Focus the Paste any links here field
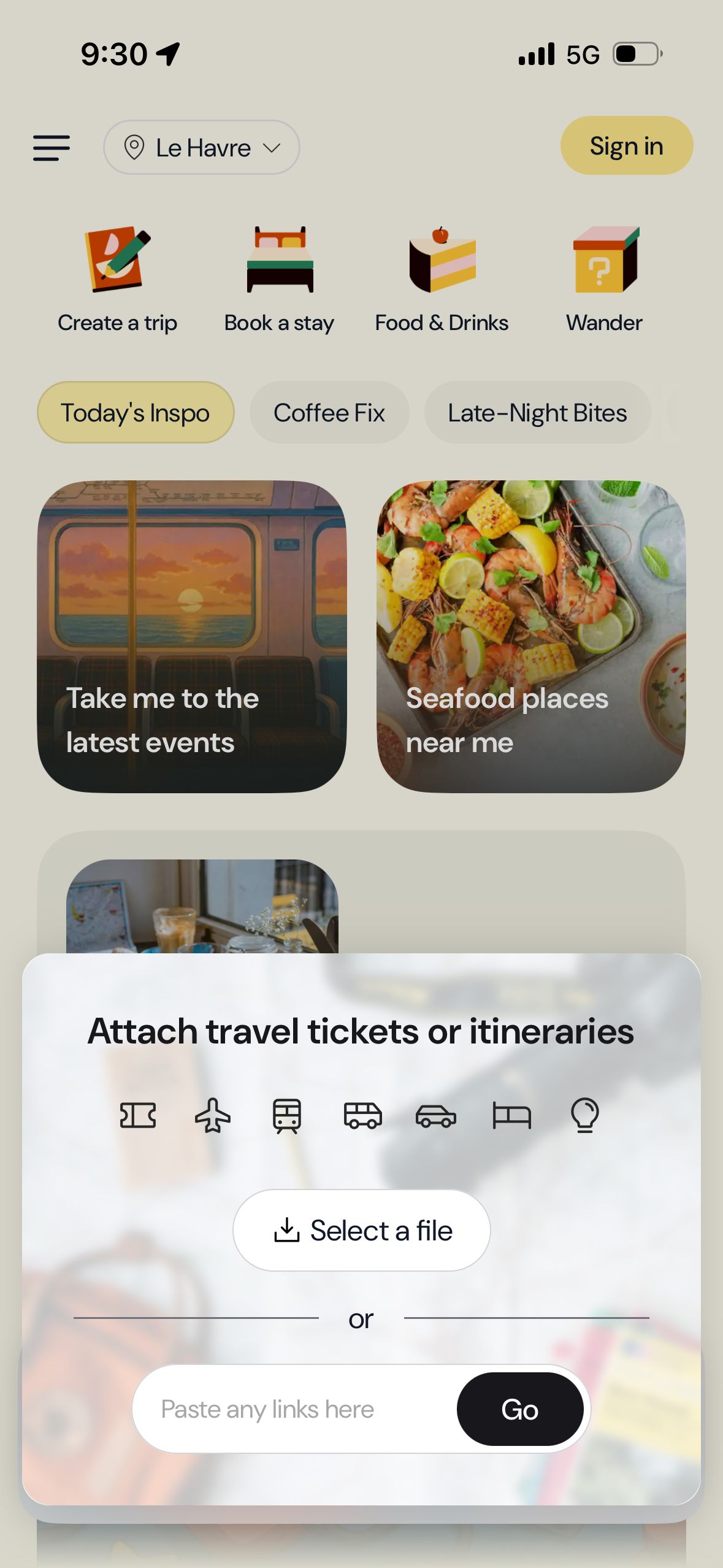The height and width of the screenshot is (1568, 723). [294, 1409]
